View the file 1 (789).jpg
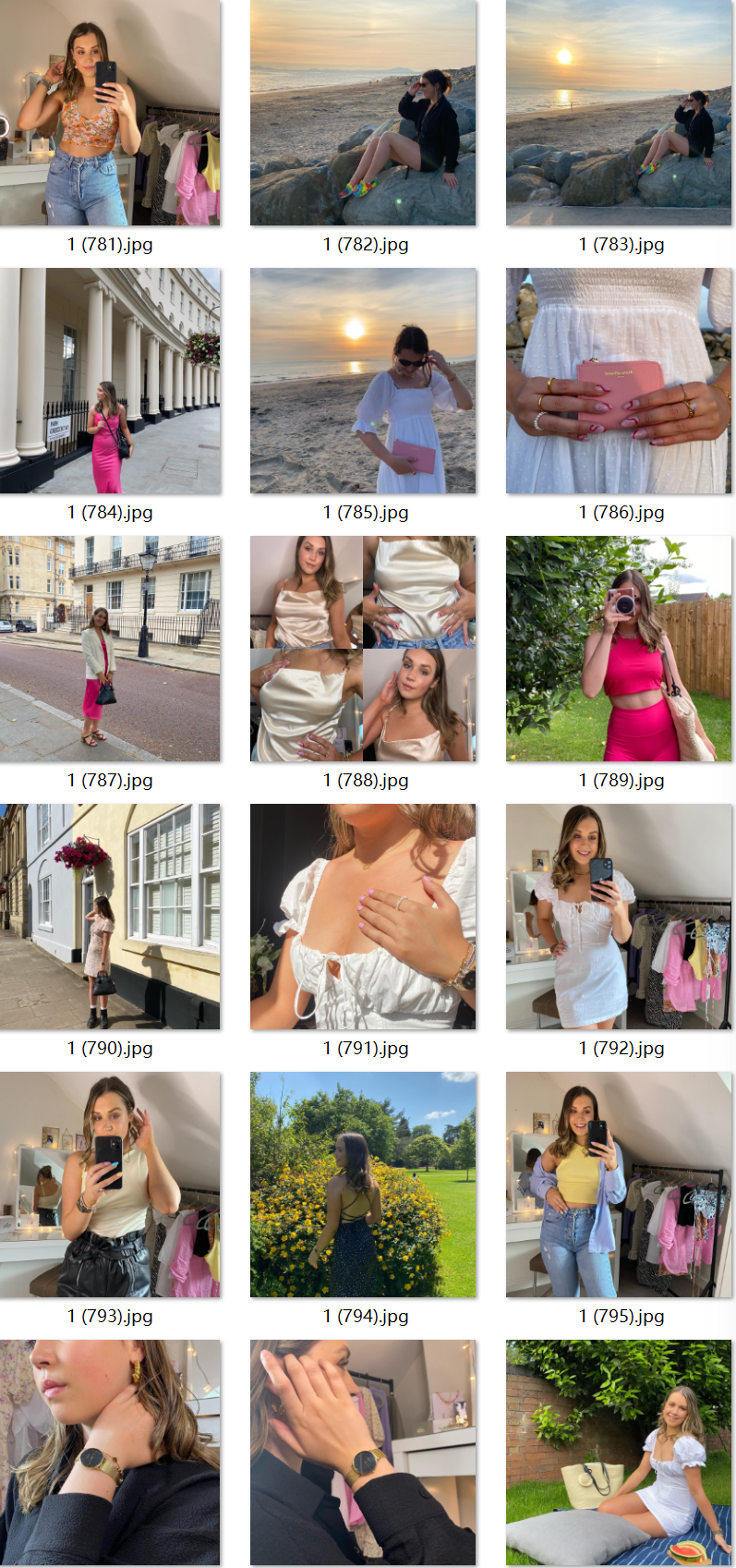The image size is (736, 1568). point(619,649)
